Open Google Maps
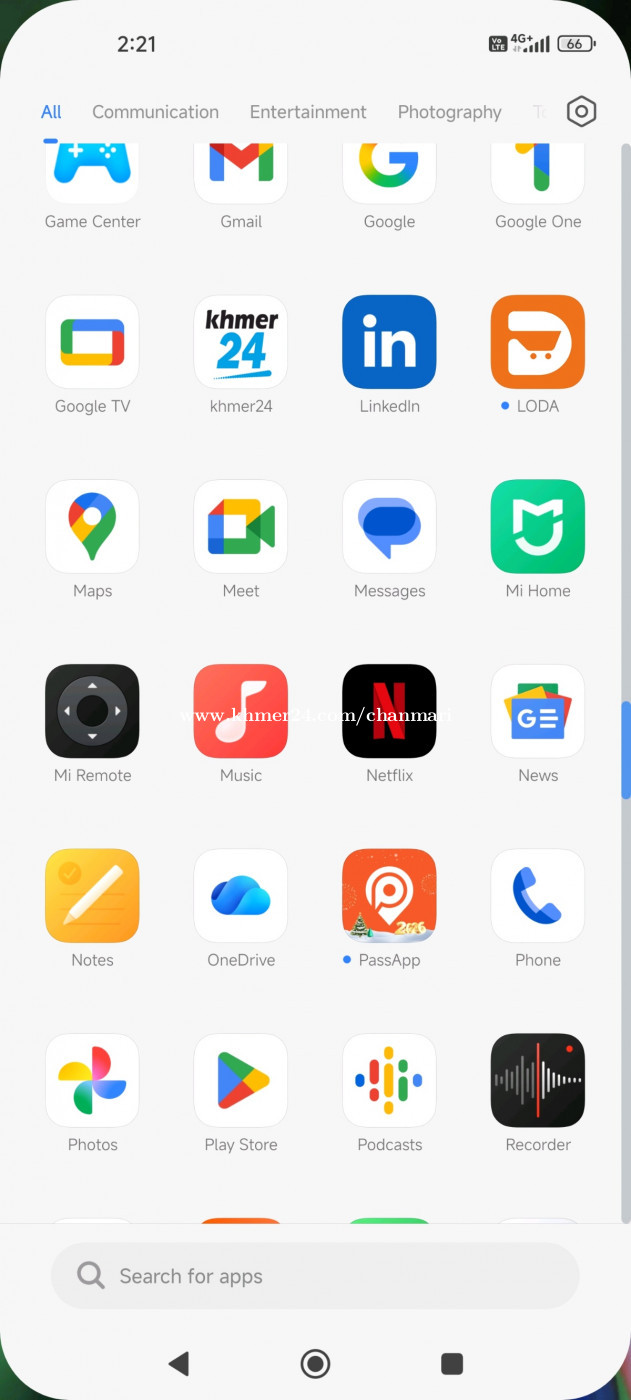Screen dimensions: 631x1400 click(92, 527)
